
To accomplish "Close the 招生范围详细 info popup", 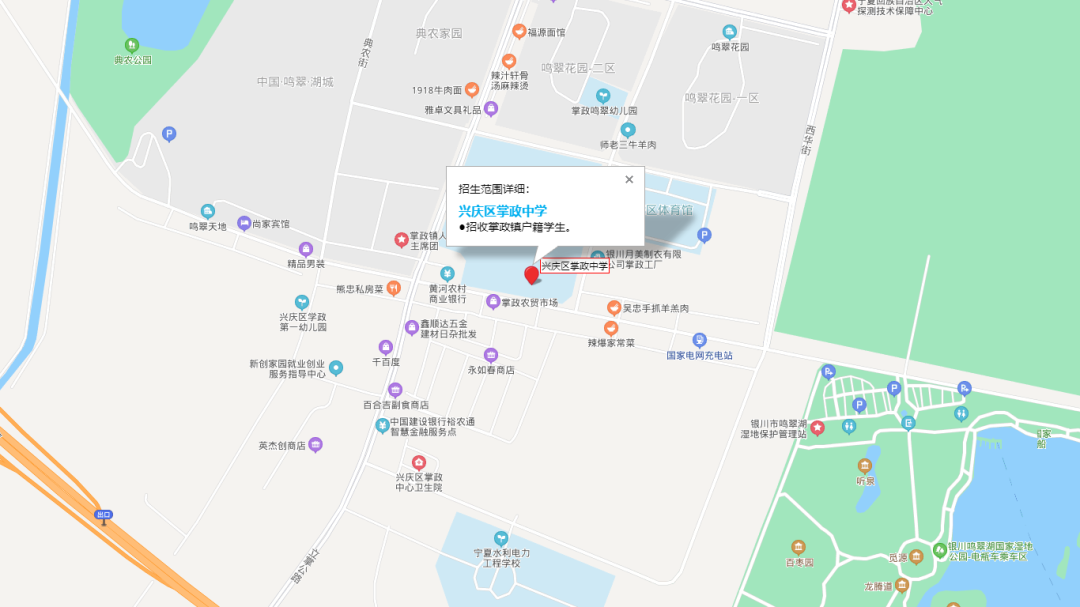I will [x=629, y=180].
